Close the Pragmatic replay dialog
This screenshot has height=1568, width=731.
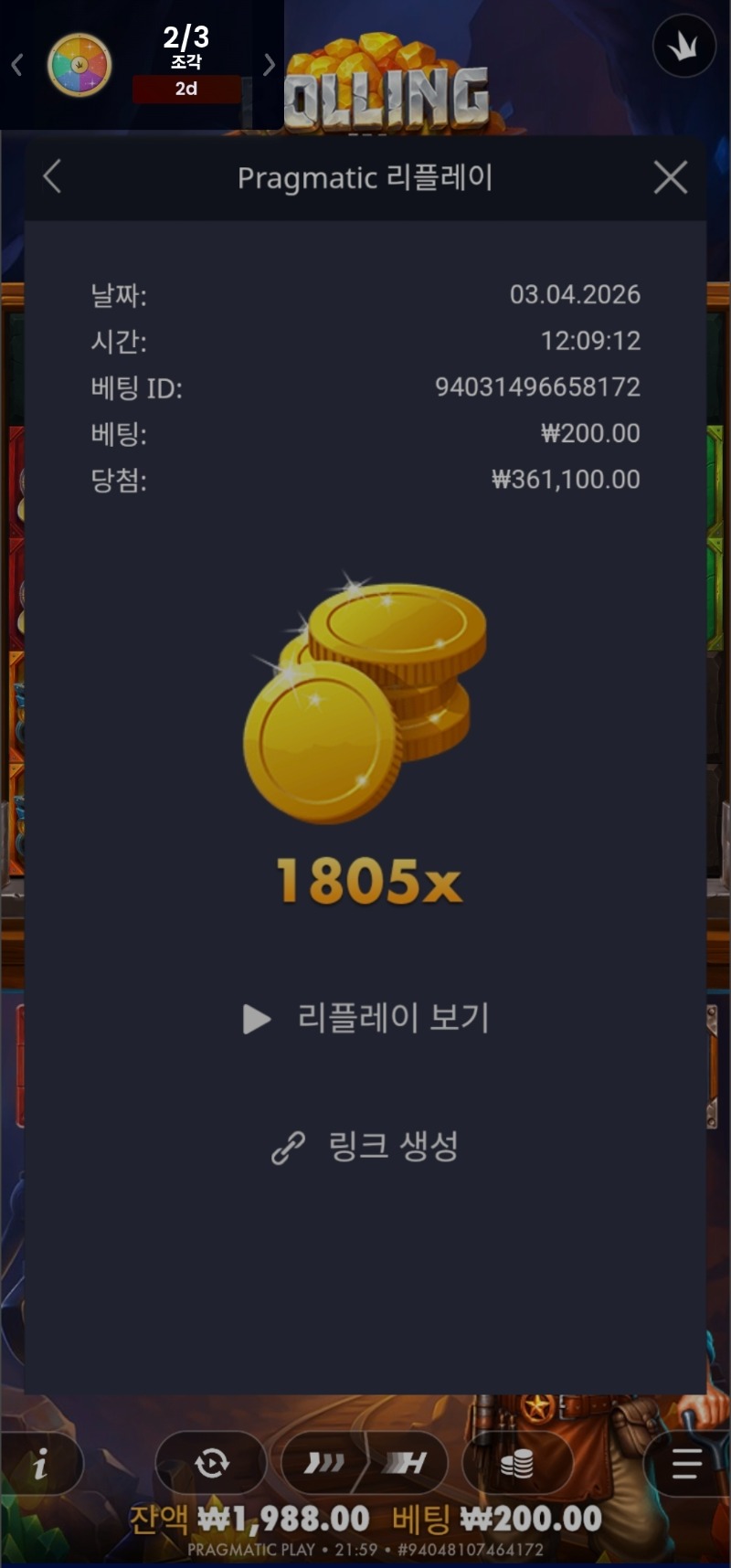(671, 177)
